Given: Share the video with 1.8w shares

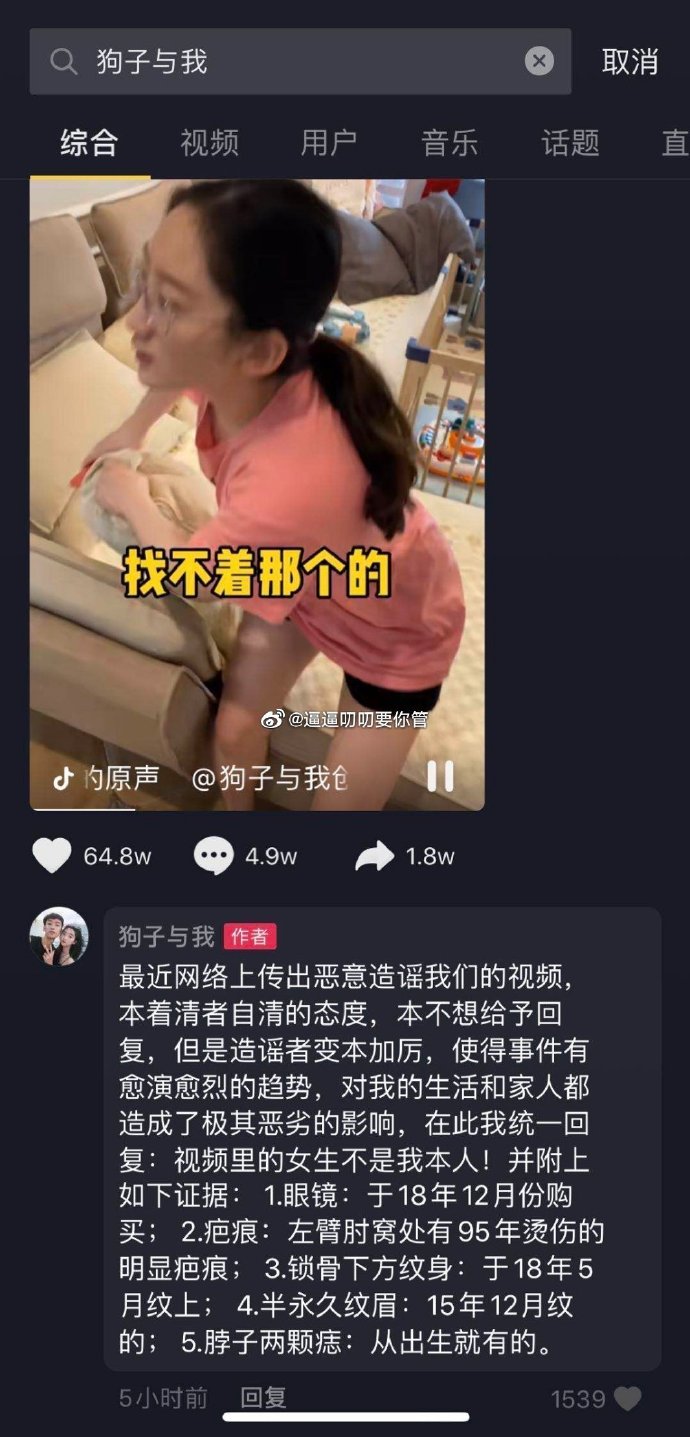Looking at the screenshot, I should coord(375,856).
